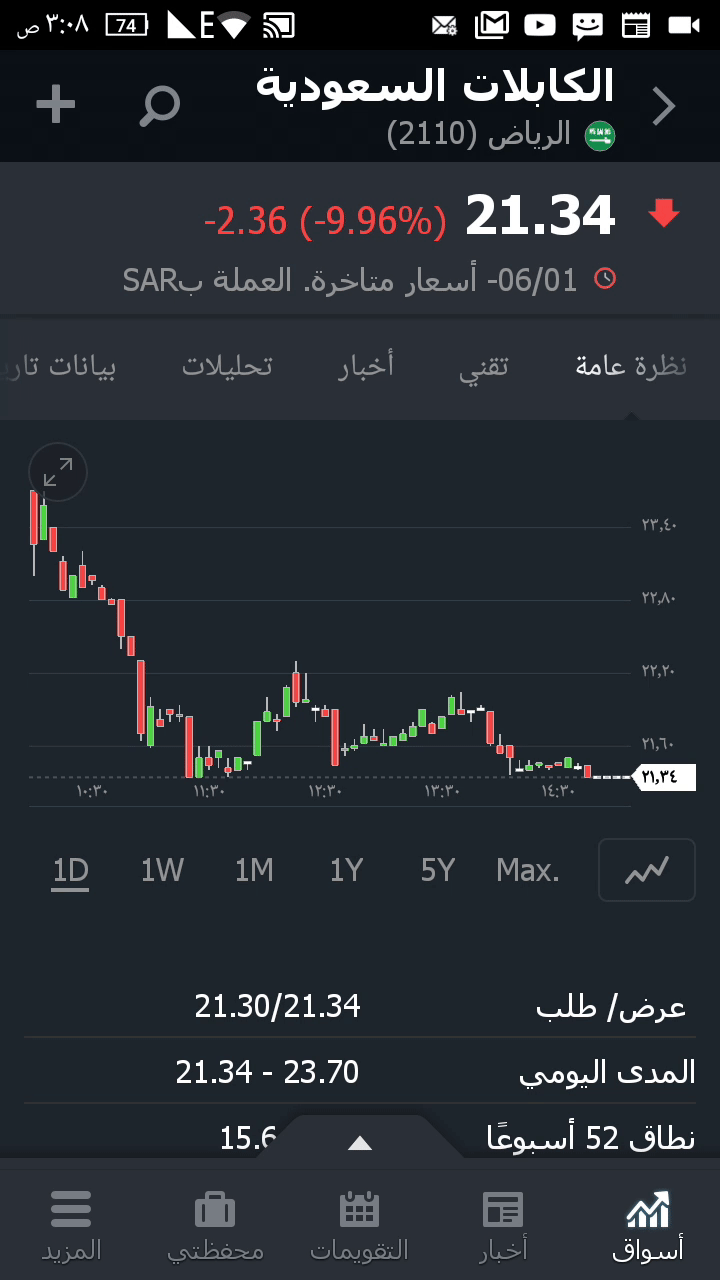The height and width of the screenshot is (1280, 720).
Task: Go to محفظتي portfolio
Action: [x=215, y=1224]
